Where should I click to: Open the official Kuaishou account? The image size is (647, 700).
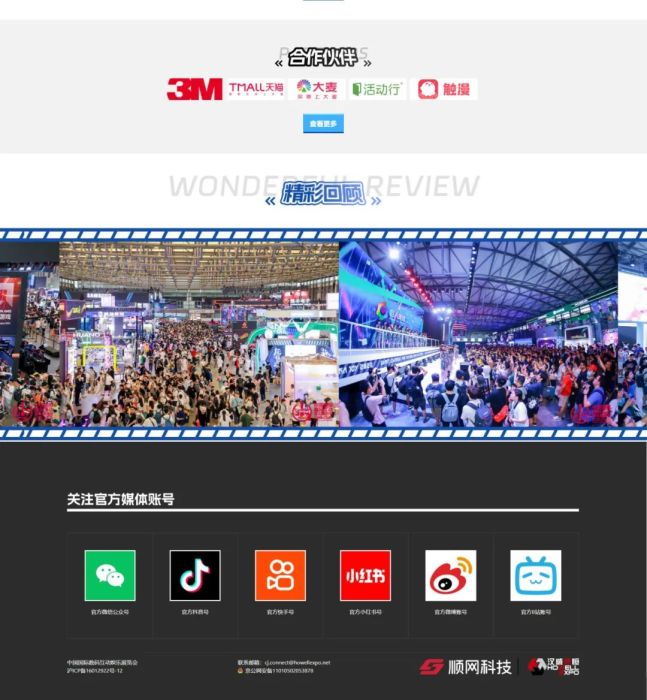pyautogui.click(x=280, y=576)
